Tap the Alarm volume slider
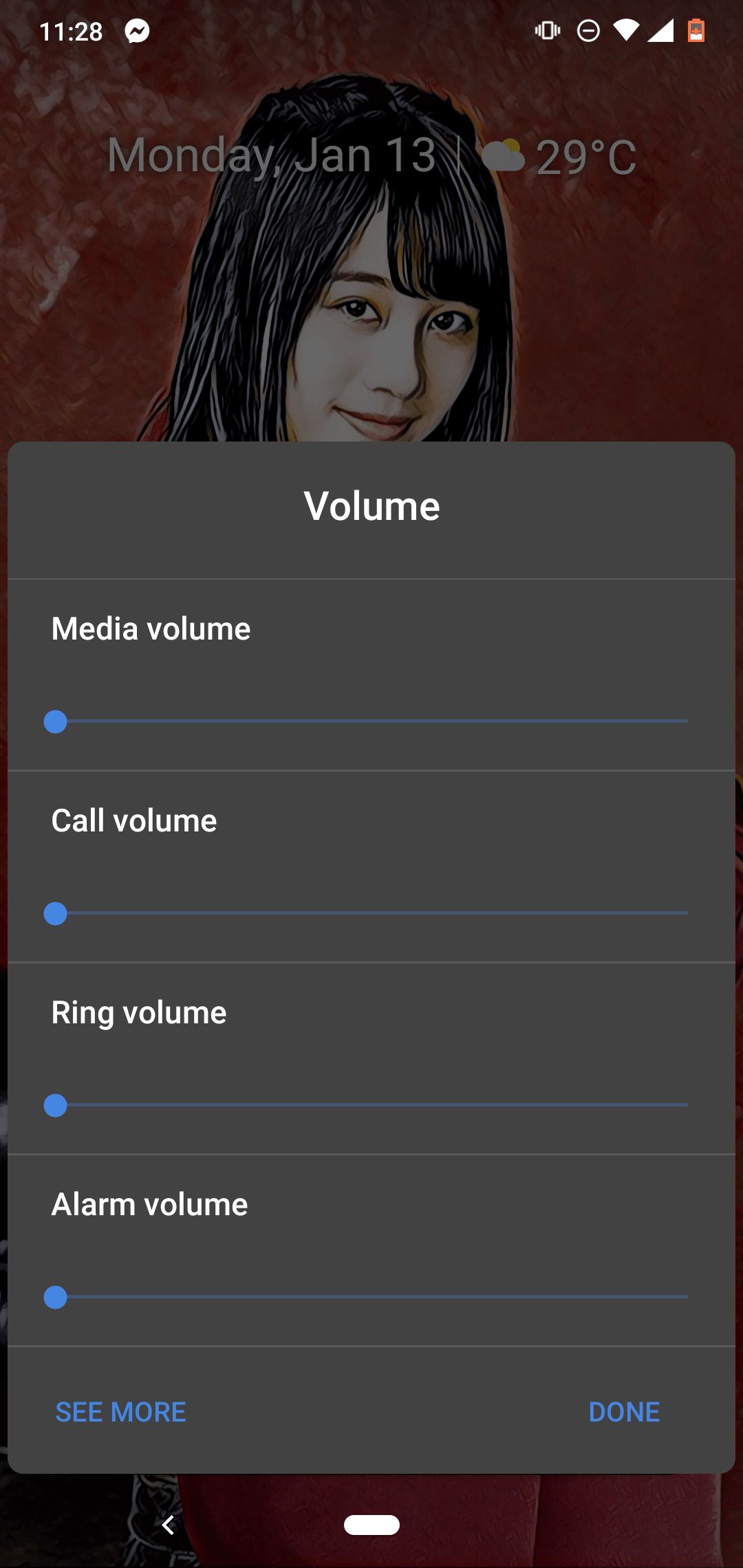Image resolution: width=743 pixels, height=1568 pixels. tap(371, 1297)
